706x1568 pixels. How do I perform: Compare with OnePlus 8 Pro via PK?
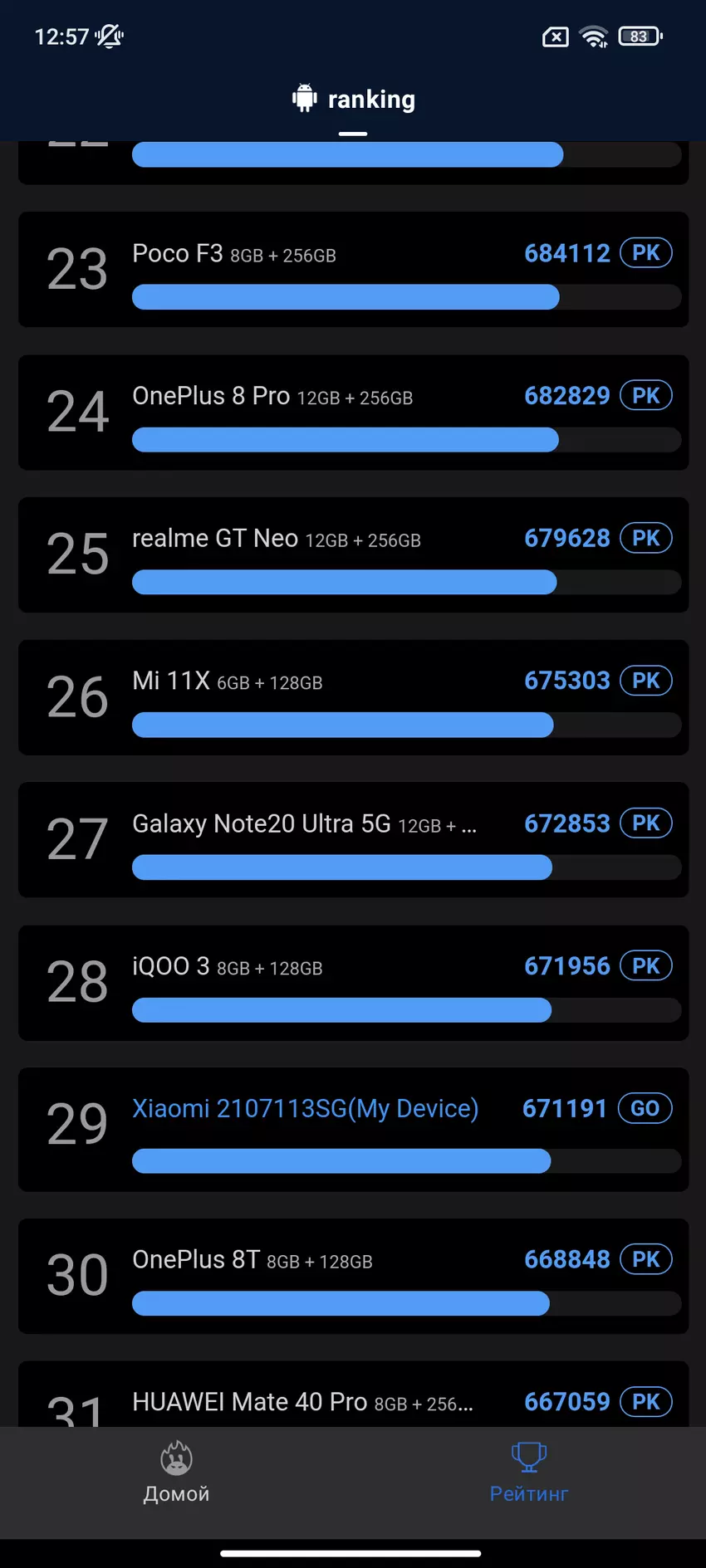[645, 396]
